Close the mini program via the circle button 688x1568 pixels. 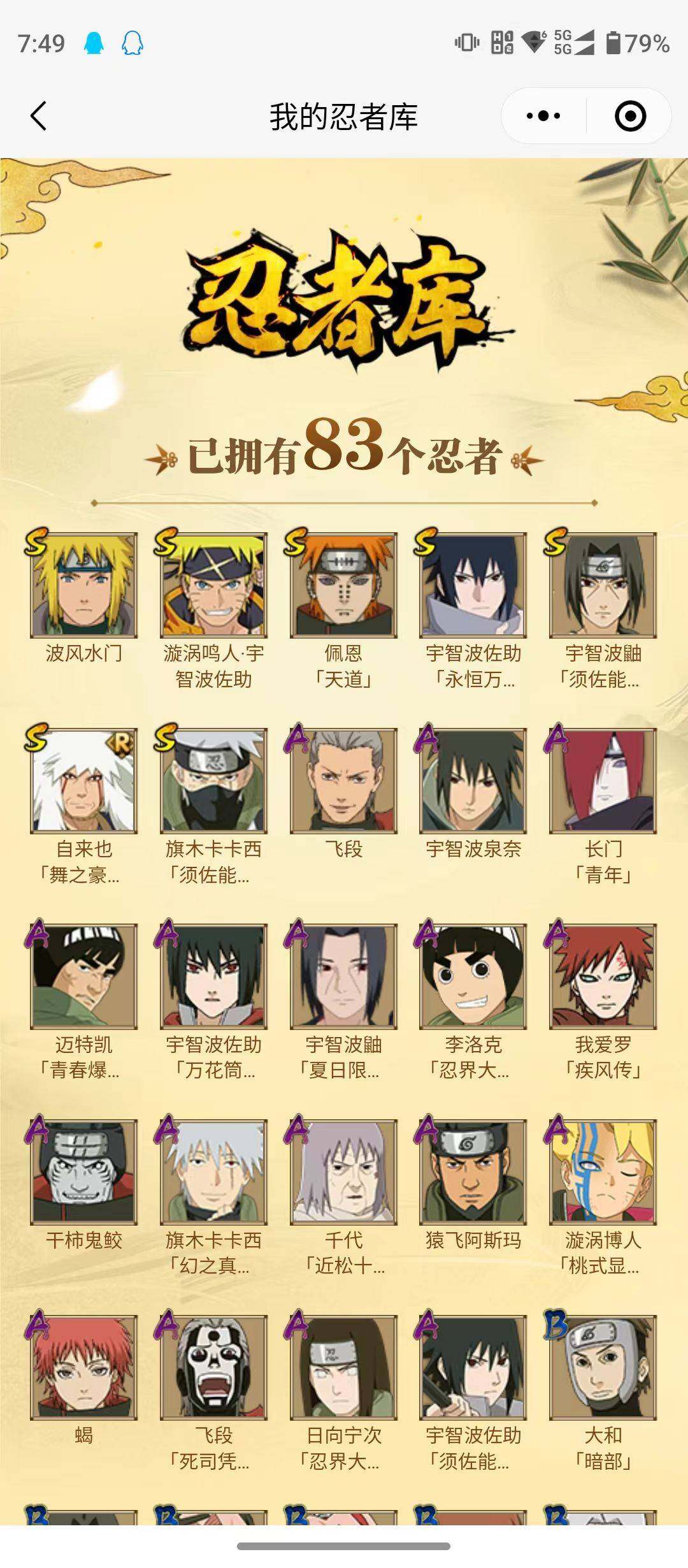pyautogui.click(x=630, y=116)
